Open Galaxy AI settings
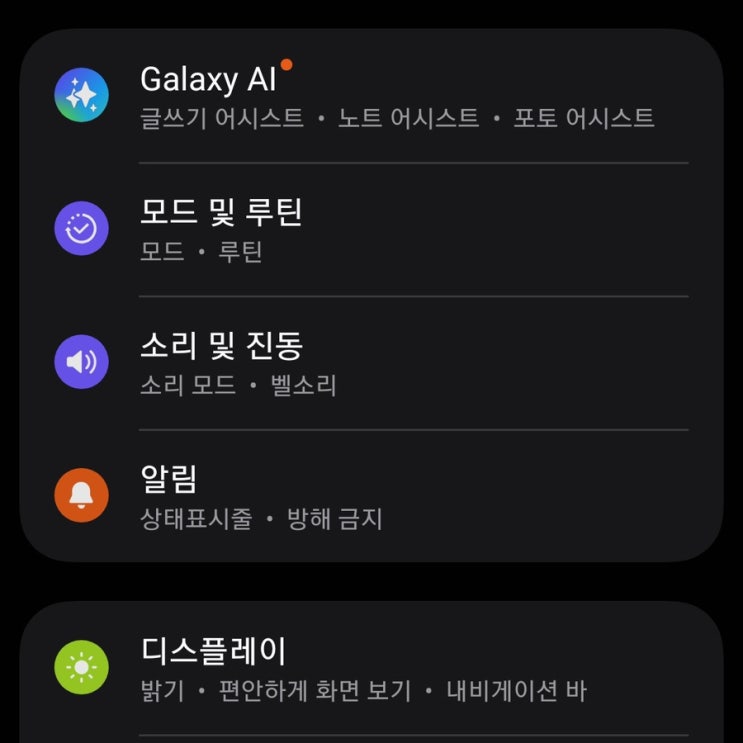Viewport: 743px width, 743px height. pyautogui.click(x=371, y=96)
